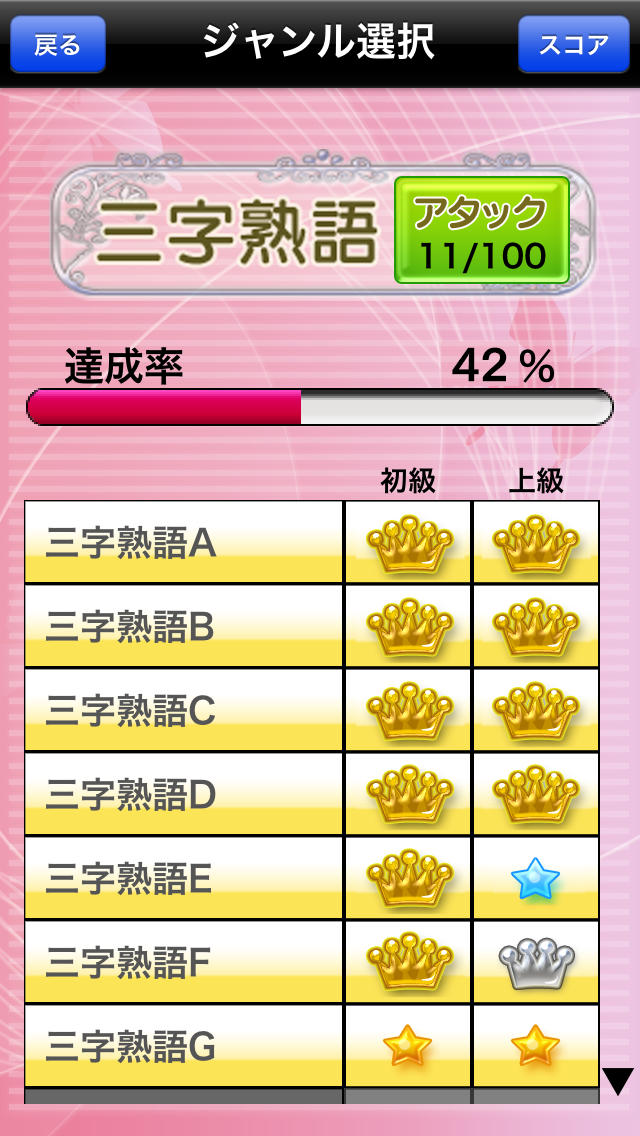Viewport: 640px width, 1136px height.
Task: Start 三字熟語D 上級 quiz
Action: pos(535,795)
